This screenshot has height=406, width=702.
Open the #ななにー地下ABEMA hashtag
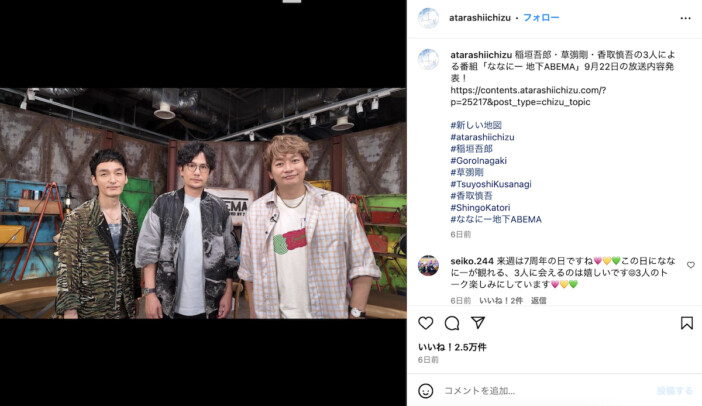pyautogui.click(x=496, y=219)
